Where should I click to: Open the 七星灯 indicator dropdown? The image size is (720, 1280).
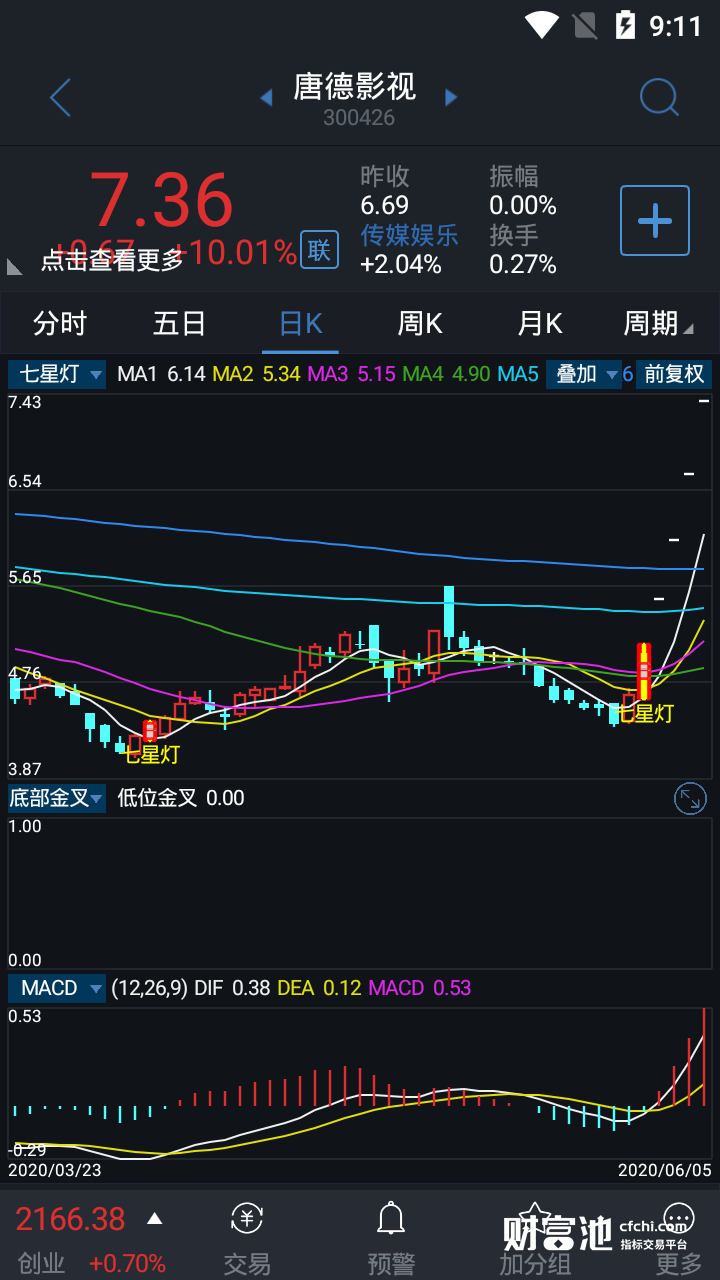(57, 374)
